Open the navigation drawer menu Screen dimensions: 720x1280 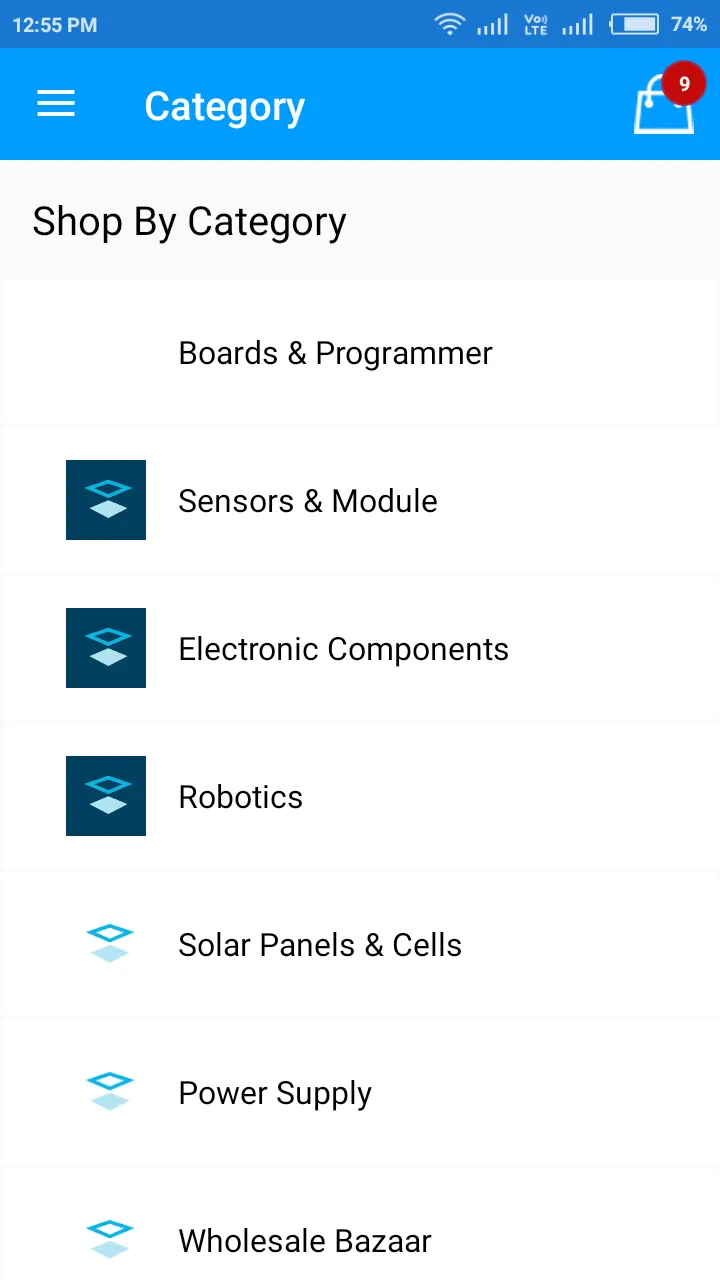pyautogui.click(x=55, y=104)
